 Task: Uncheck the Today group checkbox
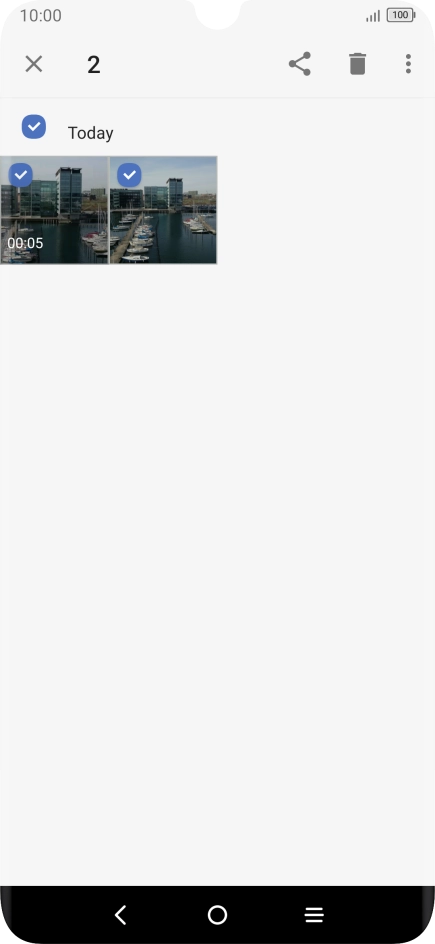click(x=34, y=127)
